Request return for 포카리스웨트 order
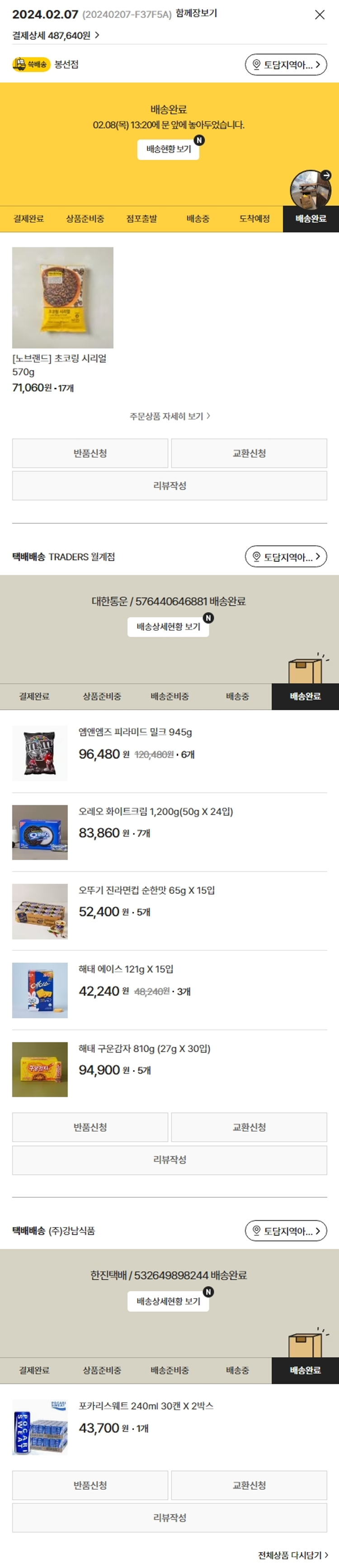The image size is (339, 1568). (90, 1485)
